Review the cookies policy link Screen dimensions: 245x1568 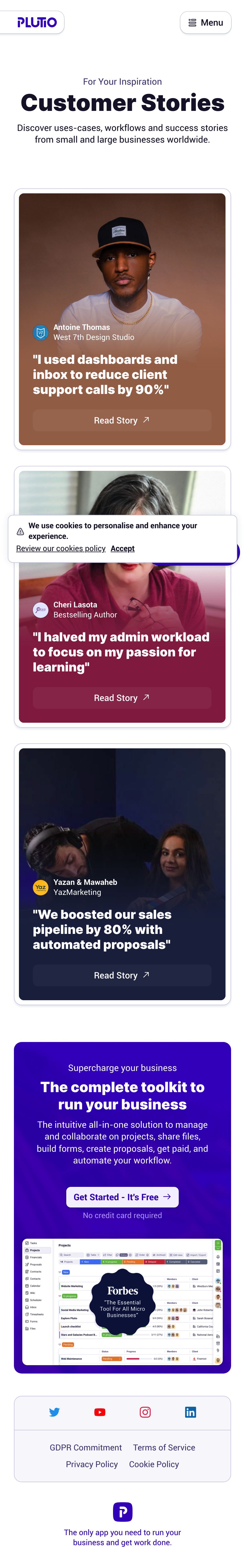(x=61, y=548)
